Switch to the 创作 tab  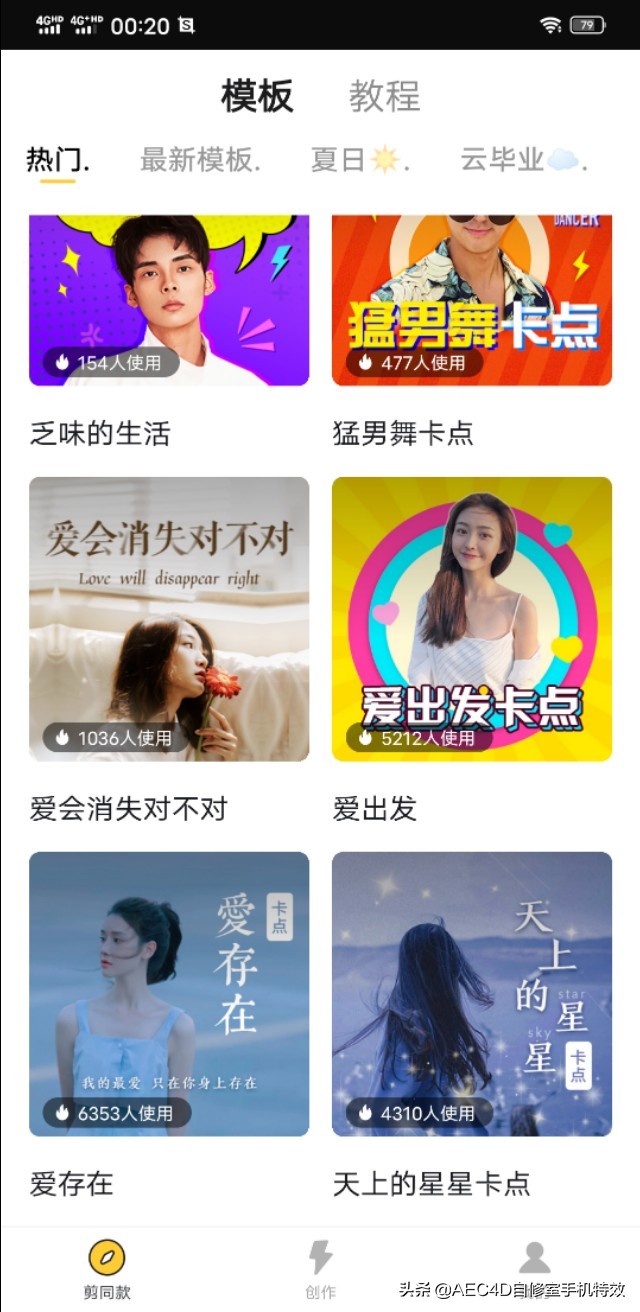click(x=320, y=1268)
